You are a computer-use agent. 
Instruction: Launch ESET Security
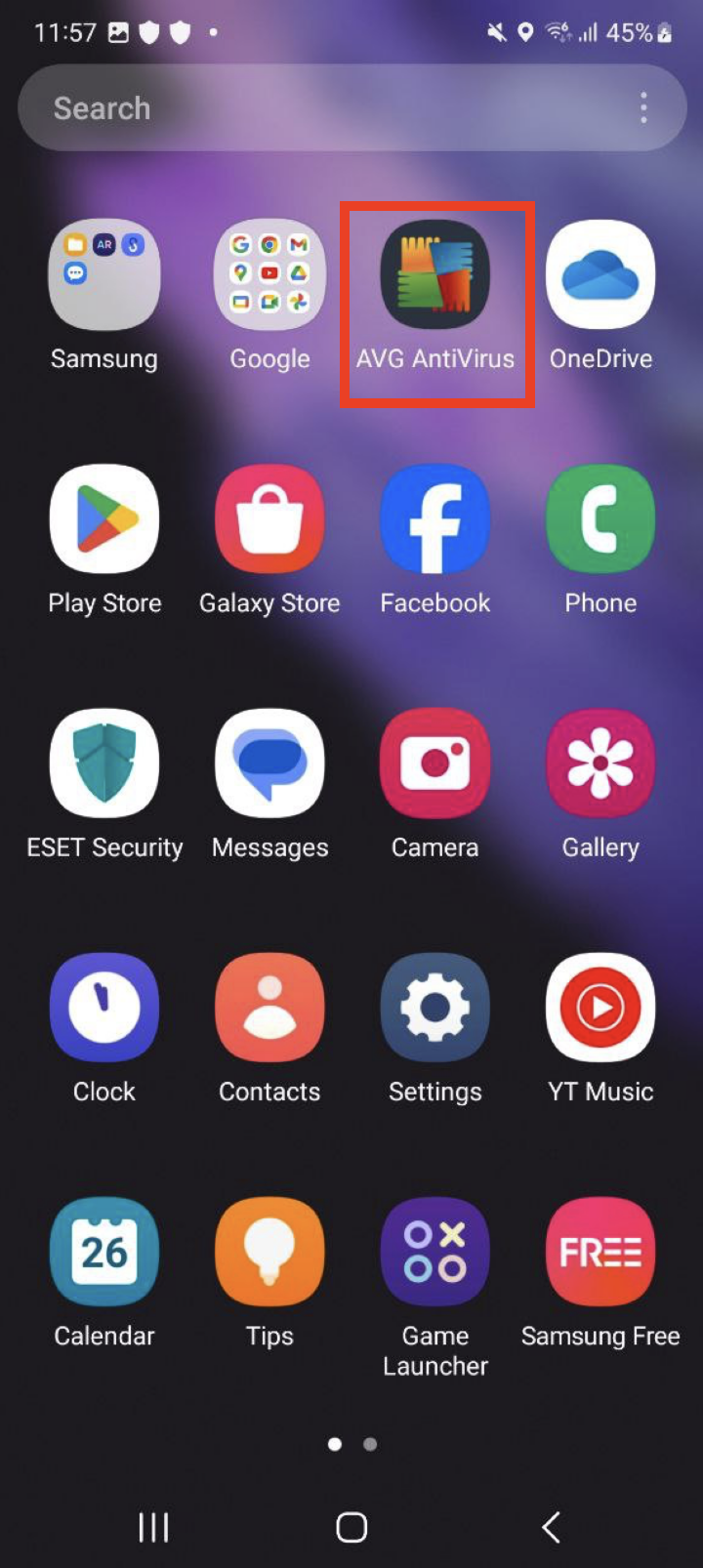pyautogui.click(x=104, y=764)
